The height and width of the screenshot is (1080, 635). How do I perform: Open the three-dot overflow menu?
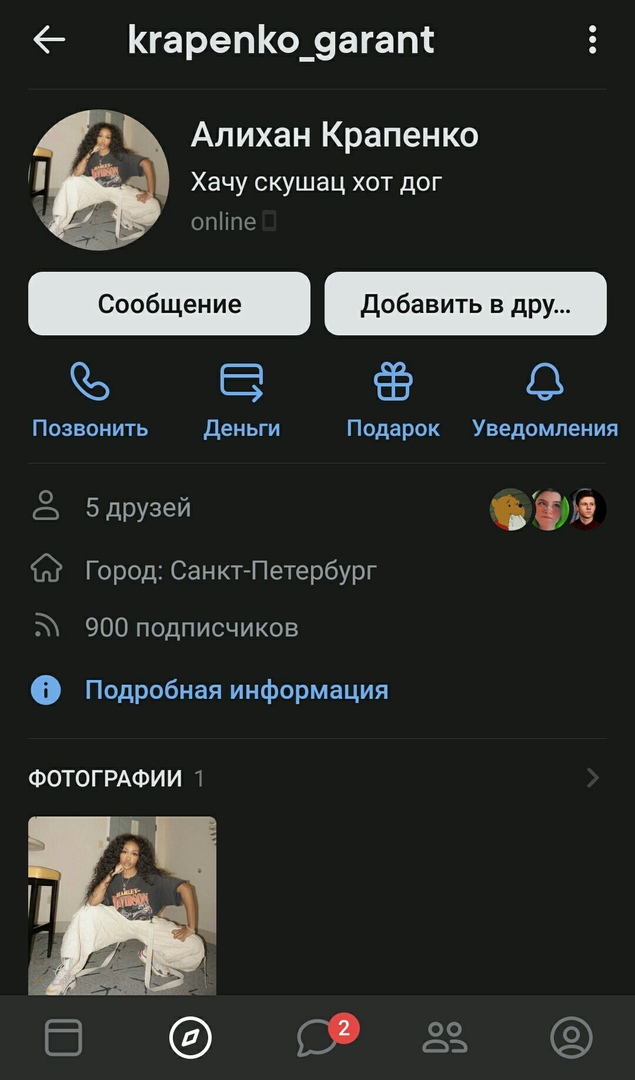click(x=592, y=40)
